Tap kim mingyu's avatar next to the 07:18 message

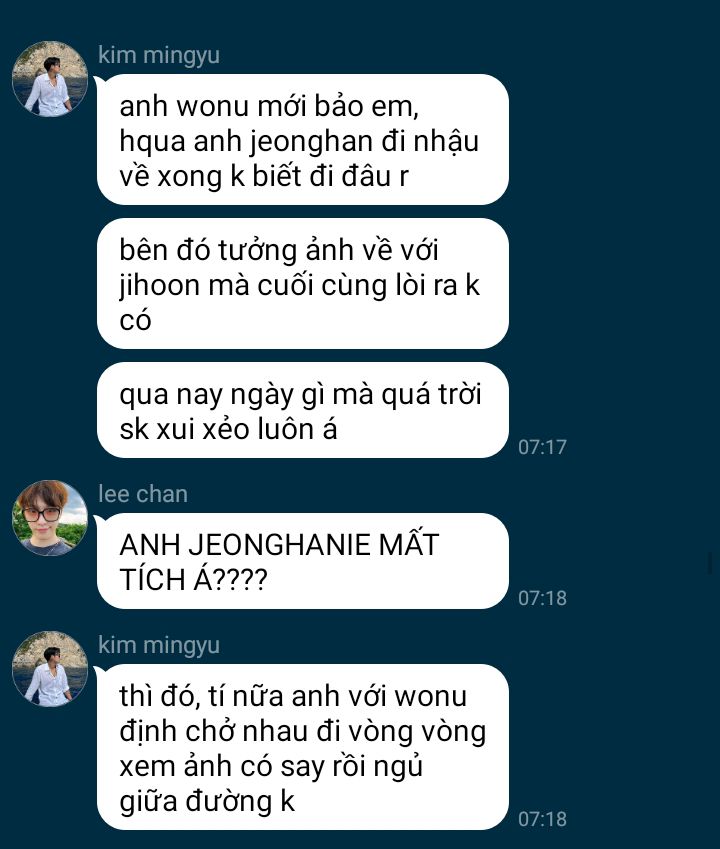click(50, 669)
